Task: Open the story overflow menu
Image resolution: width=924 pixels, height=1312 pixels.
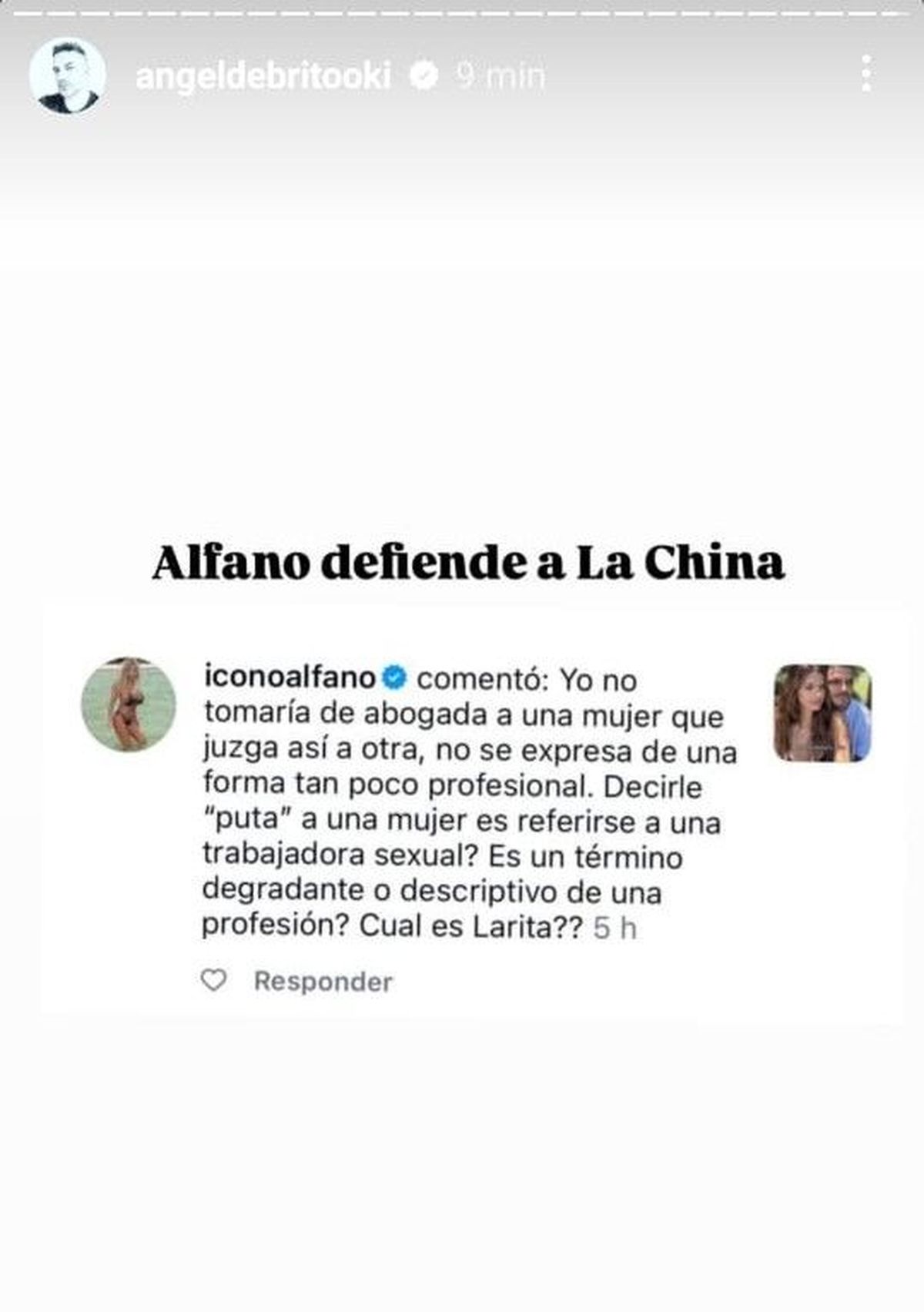Action: (x=867, y=75)
